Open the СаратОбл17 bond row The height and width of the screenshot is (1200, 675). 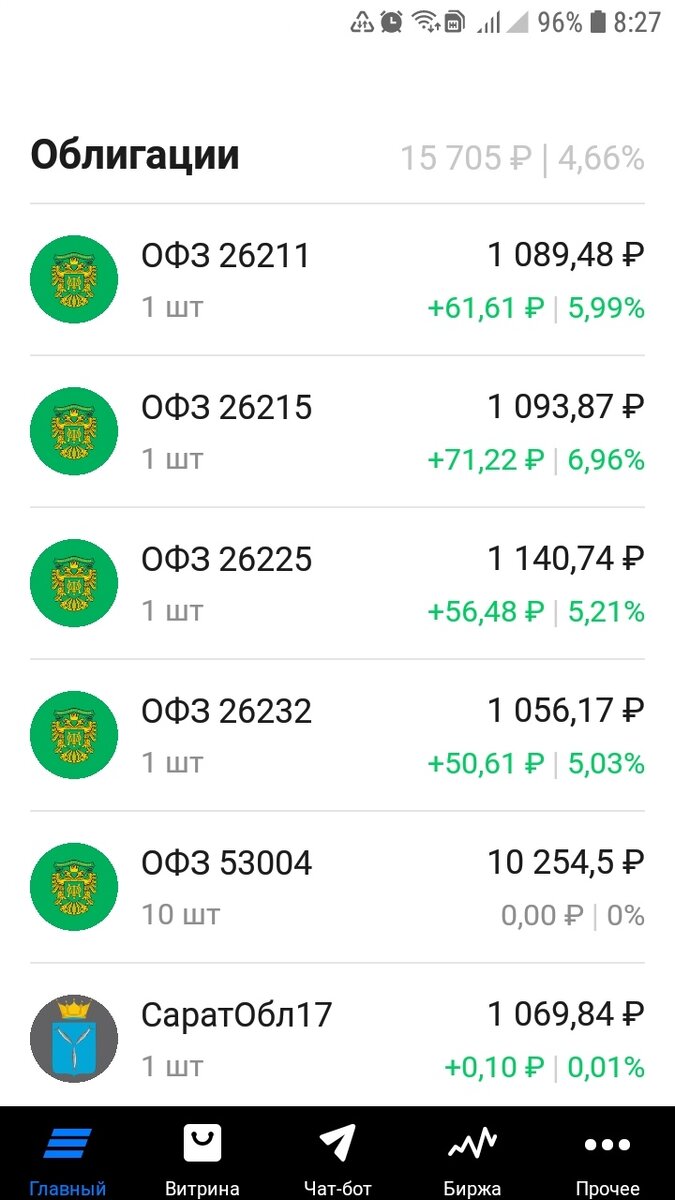[x=337, y=1036]
